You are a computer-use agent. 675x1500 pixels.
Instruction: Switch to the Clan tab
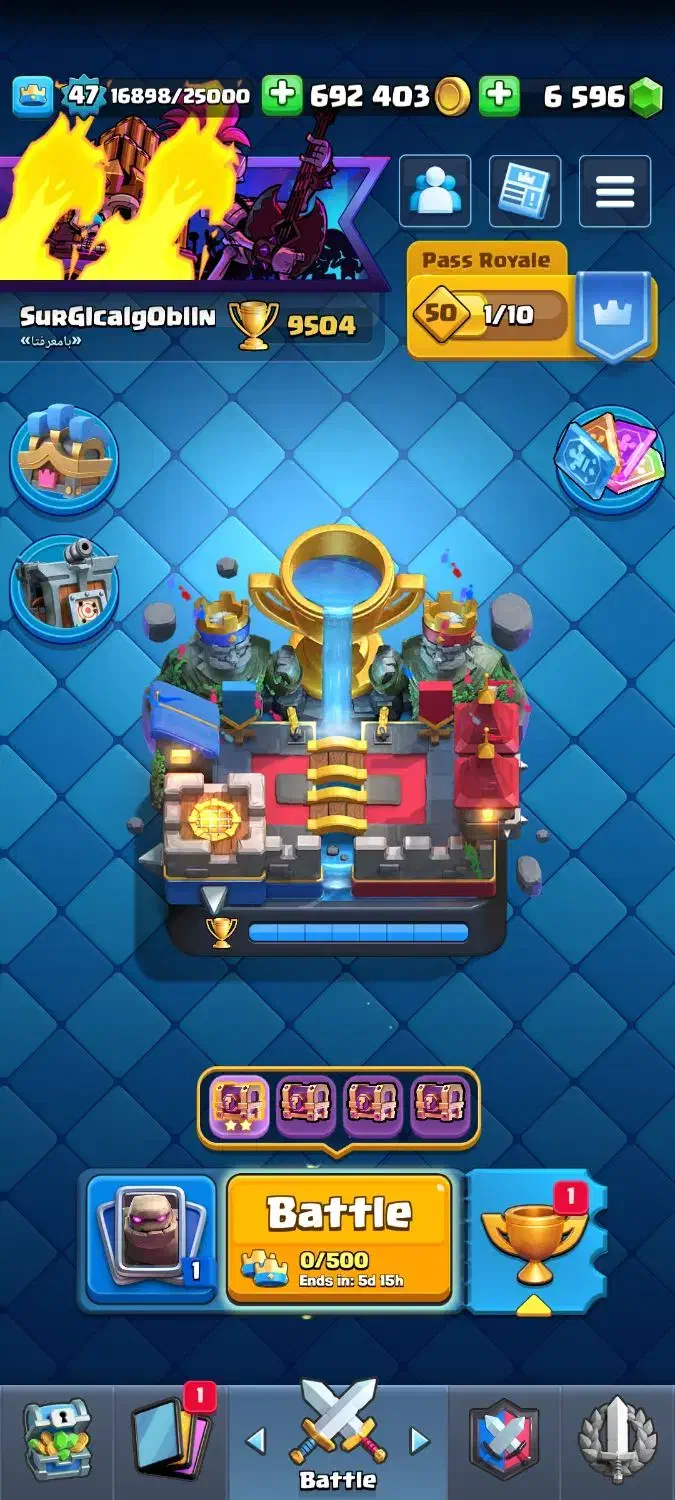tap(504, 1440)
